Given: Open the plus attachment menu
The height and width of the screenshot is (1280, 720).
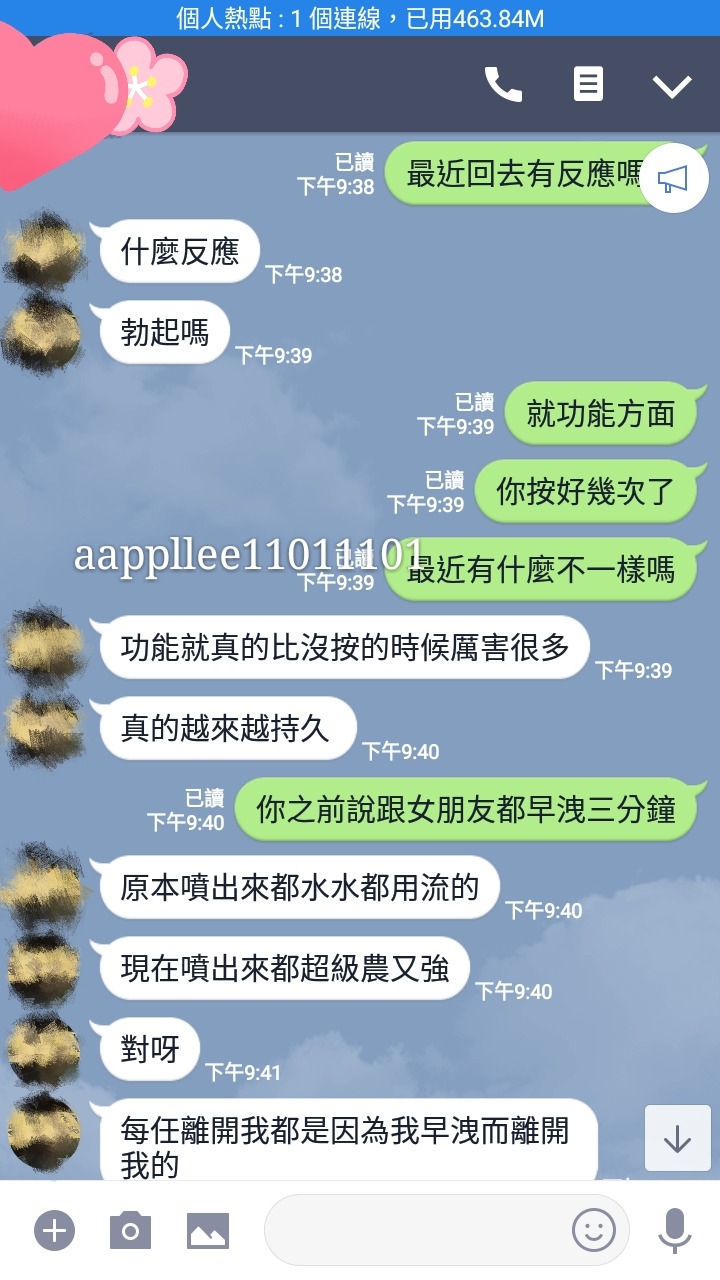Looking at the screenshot, I should 54,1230.
